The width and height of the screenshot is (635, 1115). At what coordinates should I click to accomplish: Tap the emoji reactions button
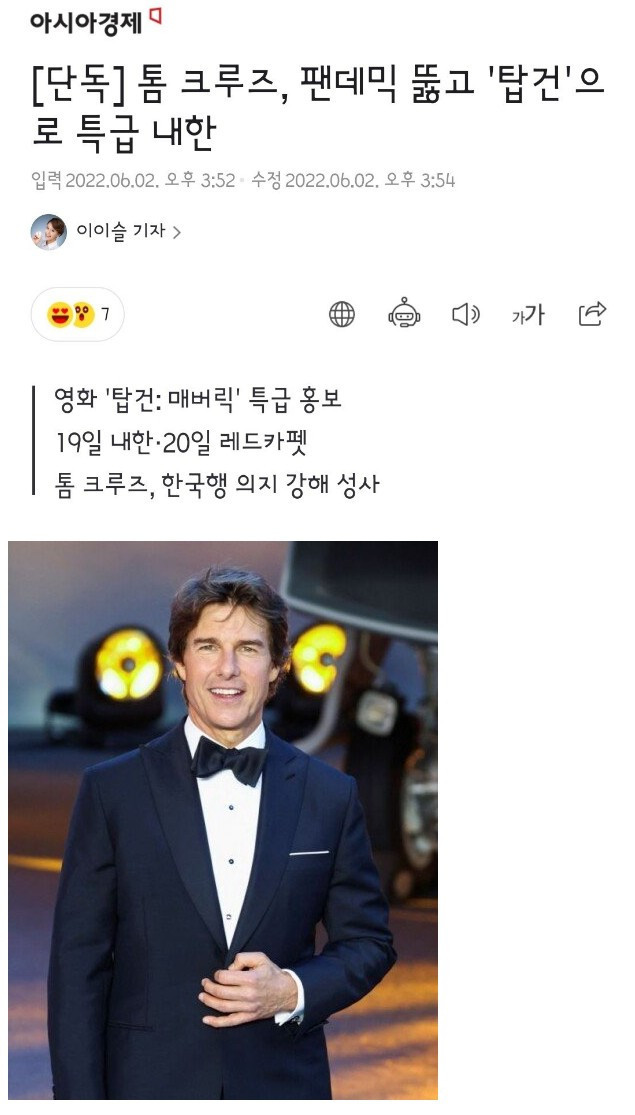point(78,315)
